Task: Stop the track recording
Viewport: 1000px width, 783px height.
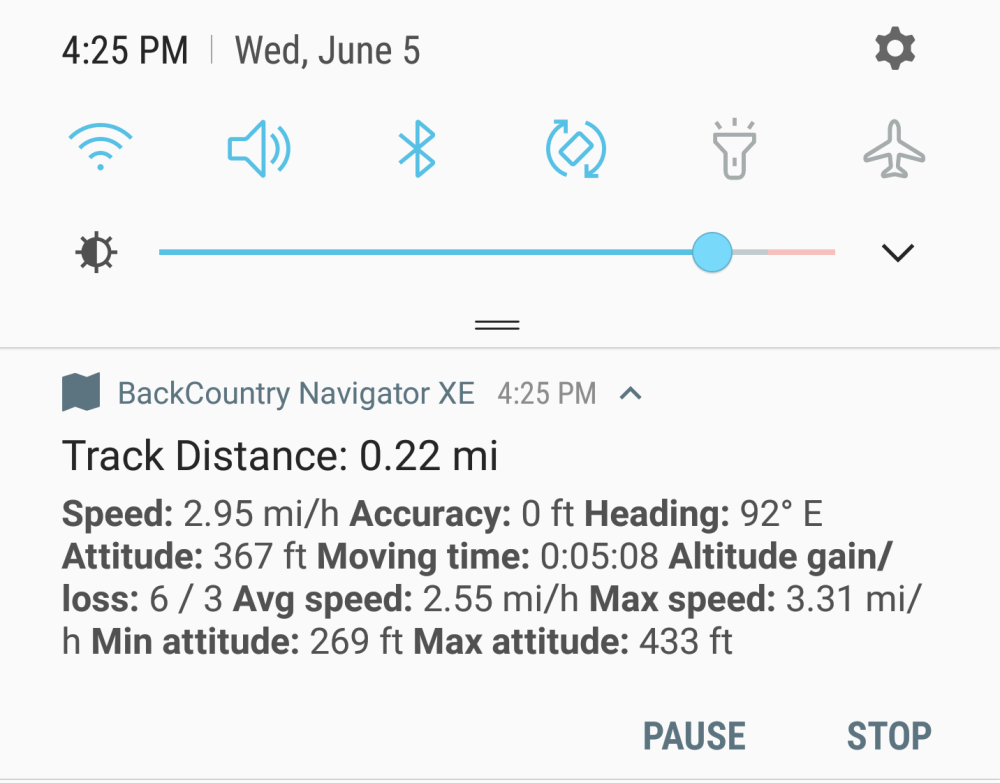Action: click(888, 736)
